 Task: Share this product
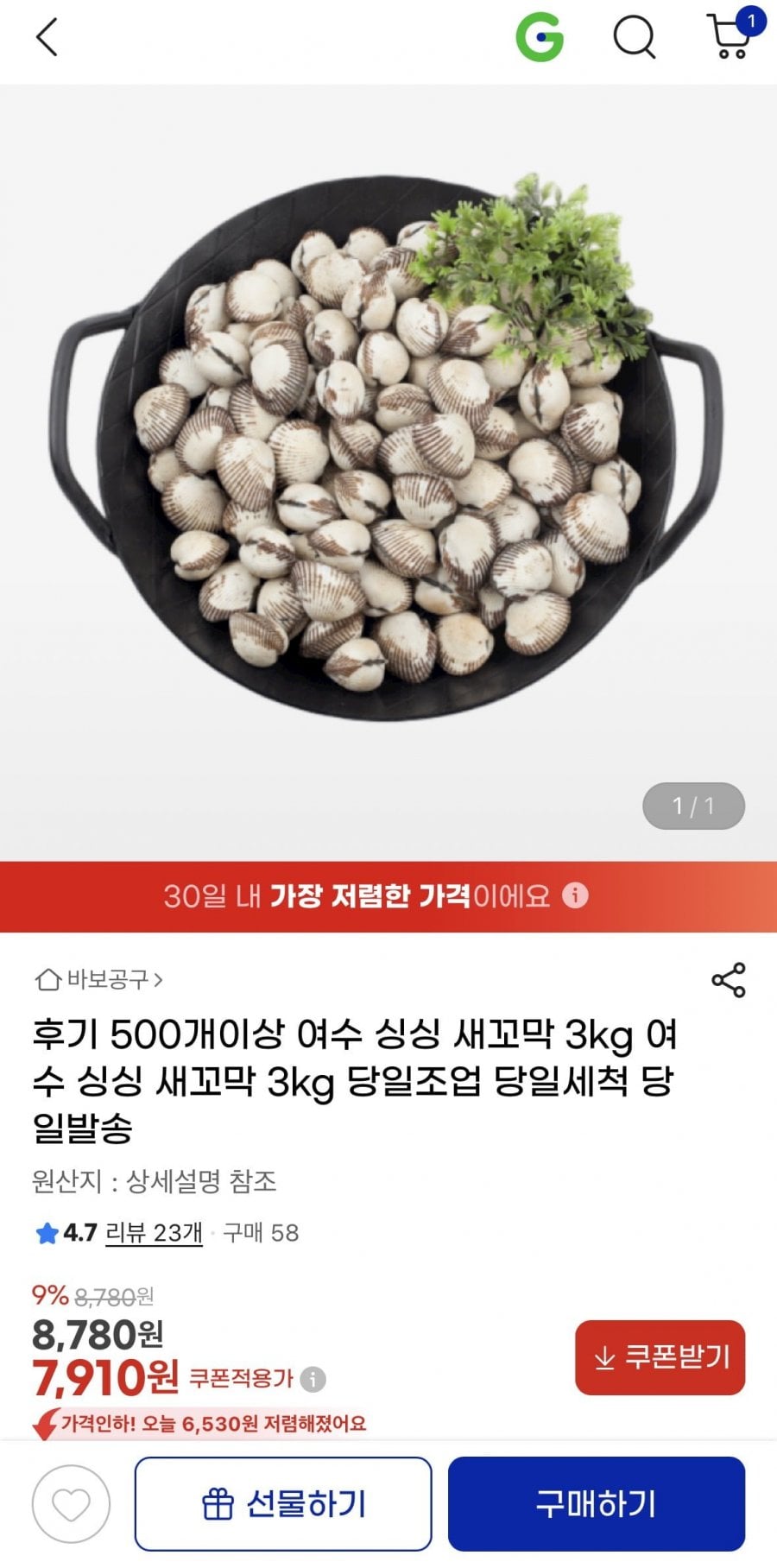pyautogui.click(x=728, y=980)
